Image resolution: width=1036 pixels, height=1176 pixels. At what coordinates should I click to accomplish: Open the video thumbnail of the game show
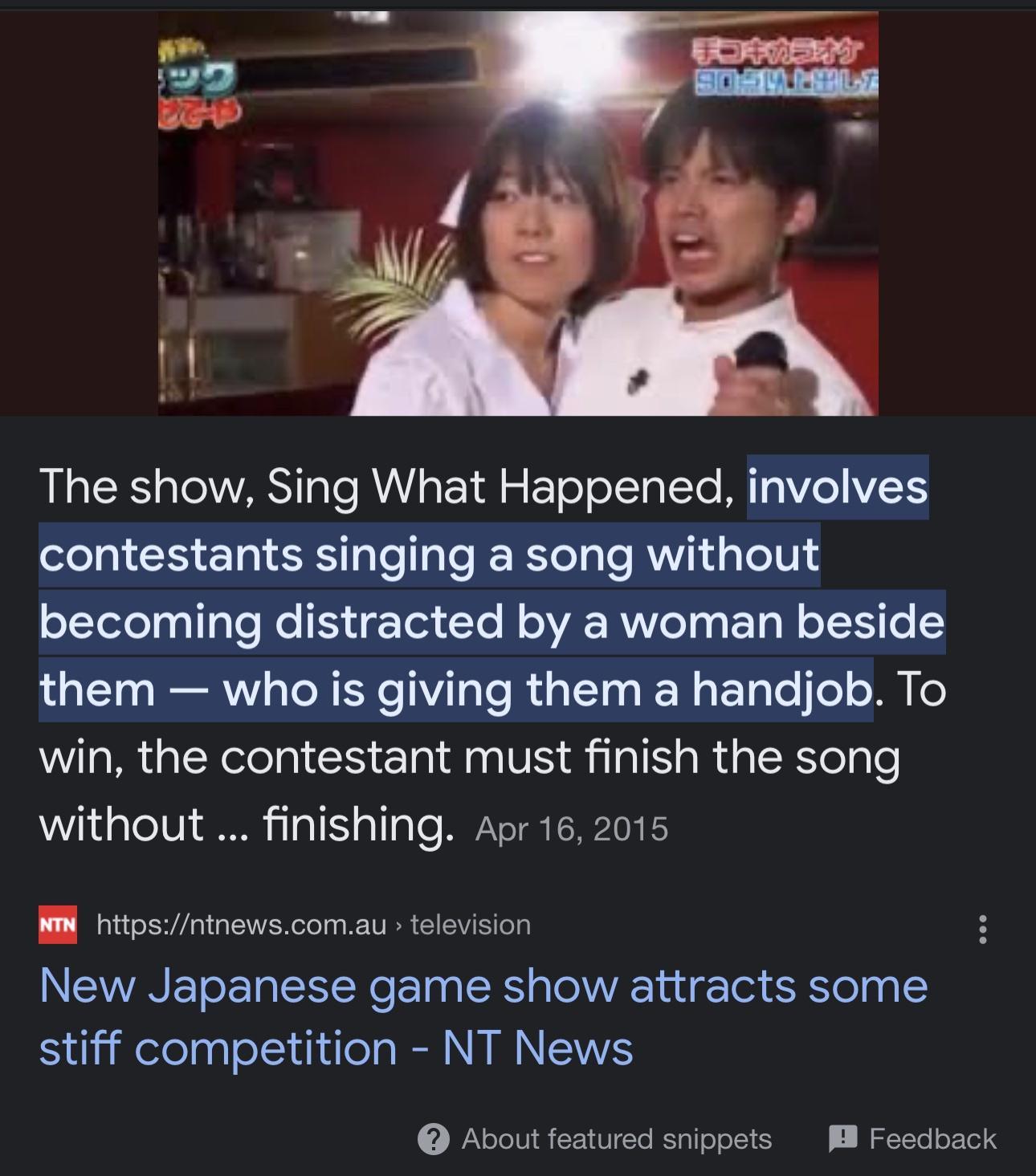(518, 213)
